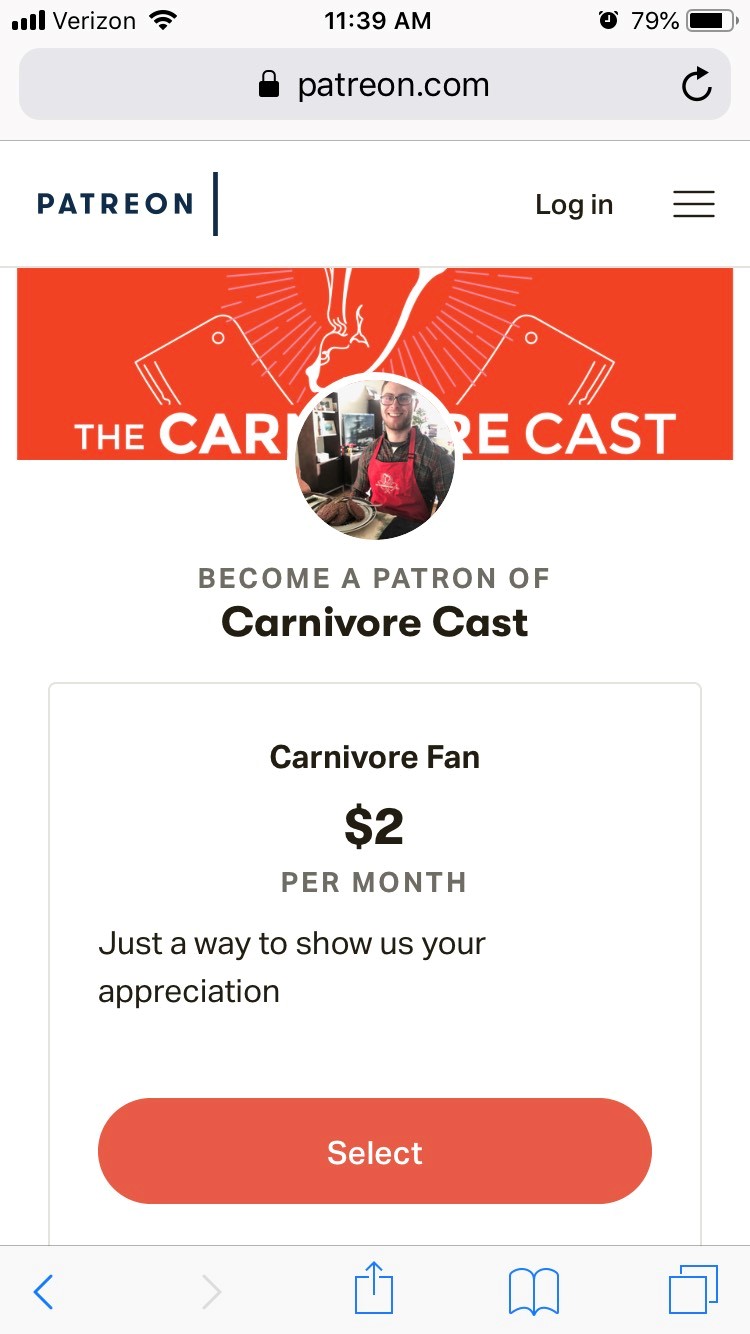
Task: Open the Safari share sheet
Action: pyautogui.click(x=374, y=1289)
